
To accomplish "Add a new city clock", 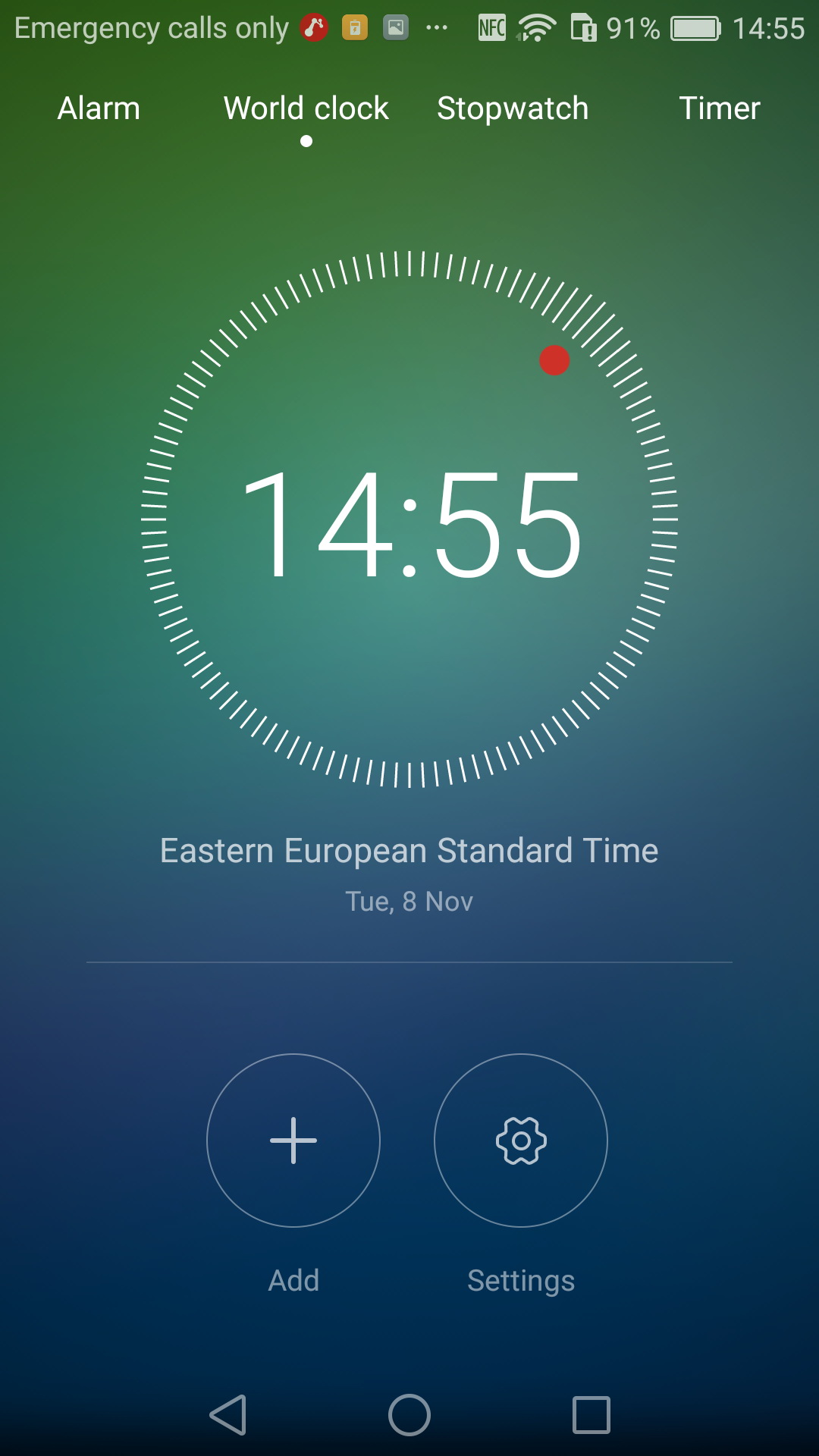I will [293, 1140].
